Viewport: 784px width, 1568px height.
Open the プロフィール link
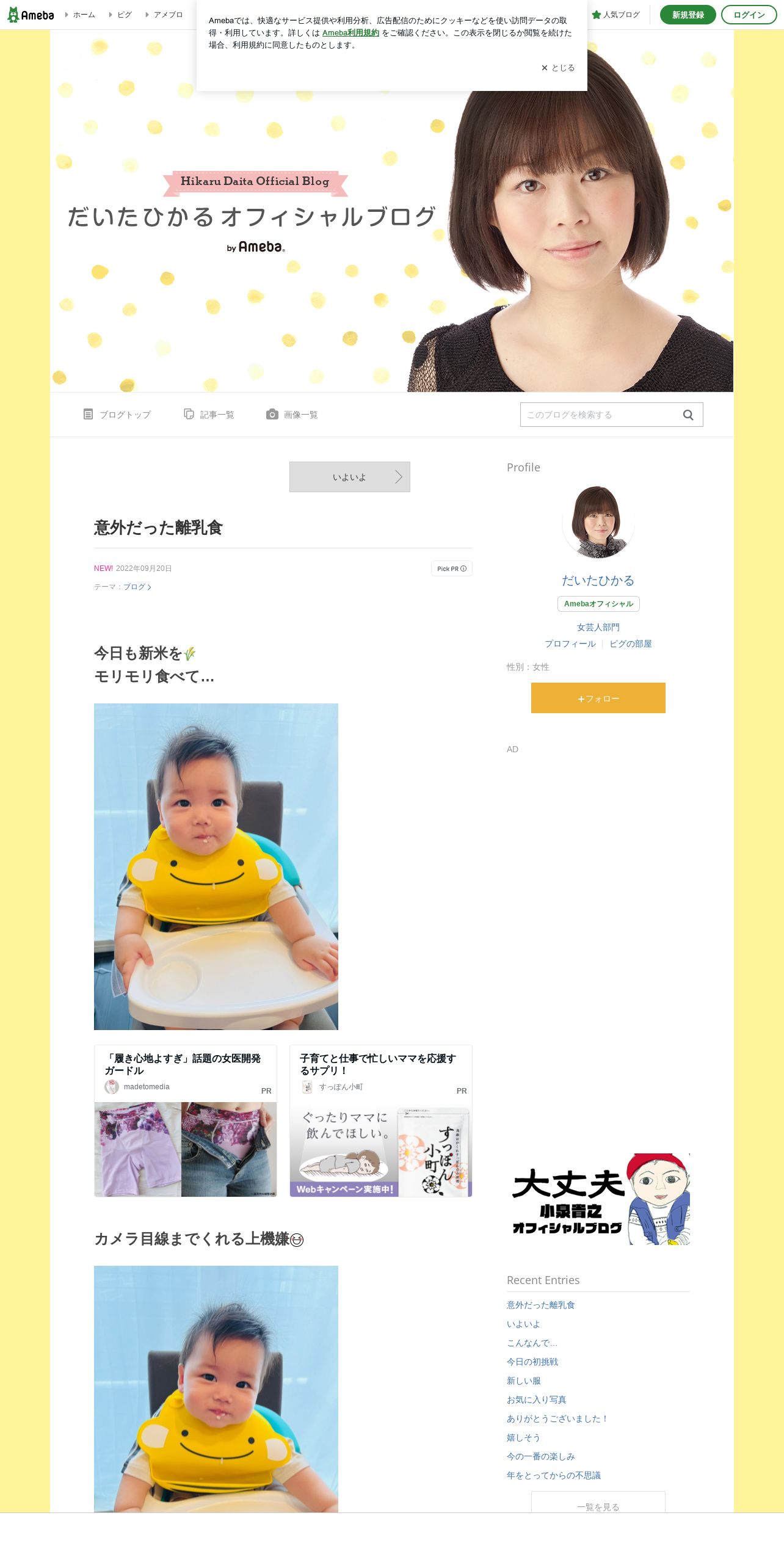570,644
